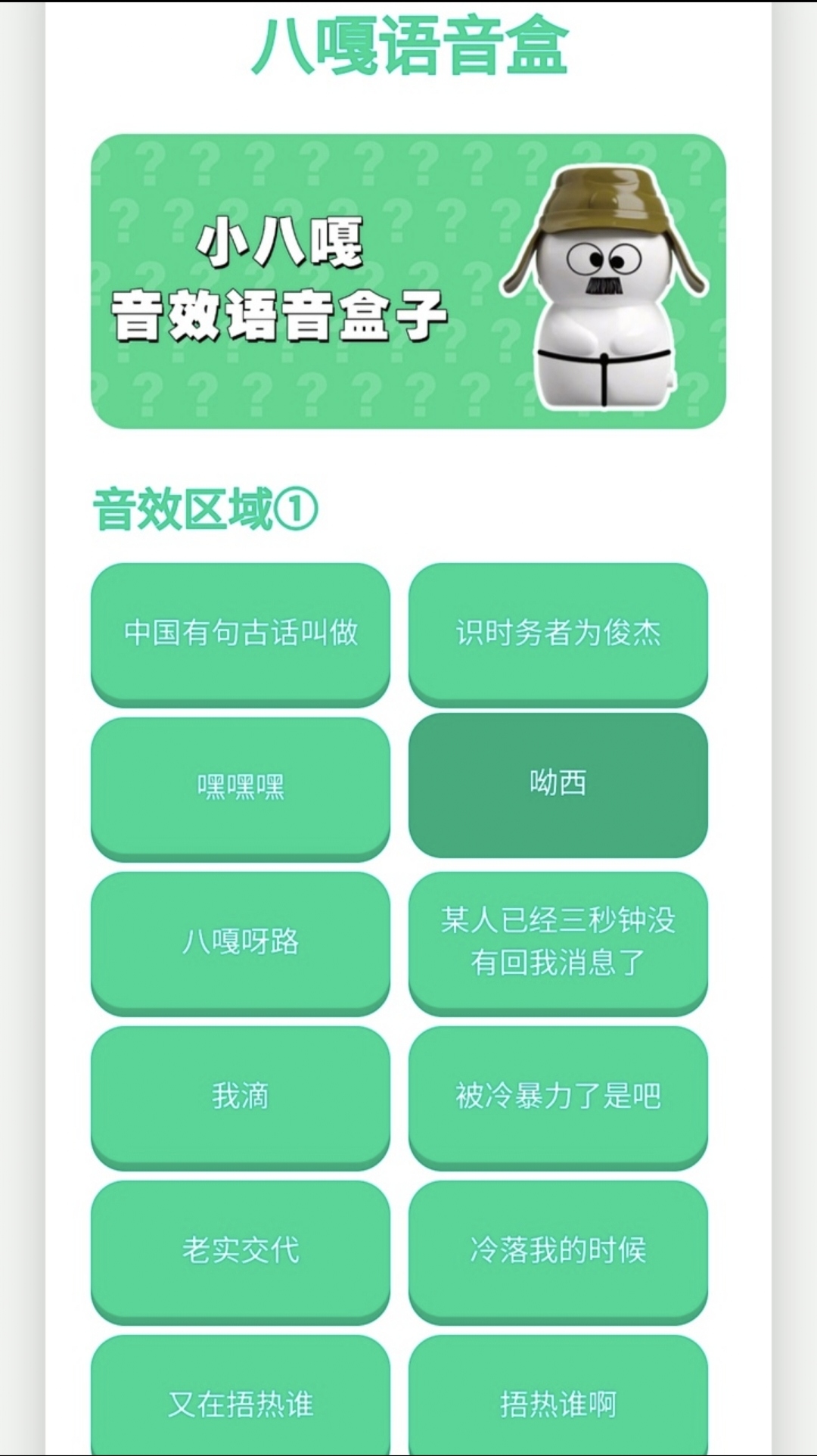This screenshot has height=1456, width=817.
Task: Select the 呦西 sound button
Action: 558,784
